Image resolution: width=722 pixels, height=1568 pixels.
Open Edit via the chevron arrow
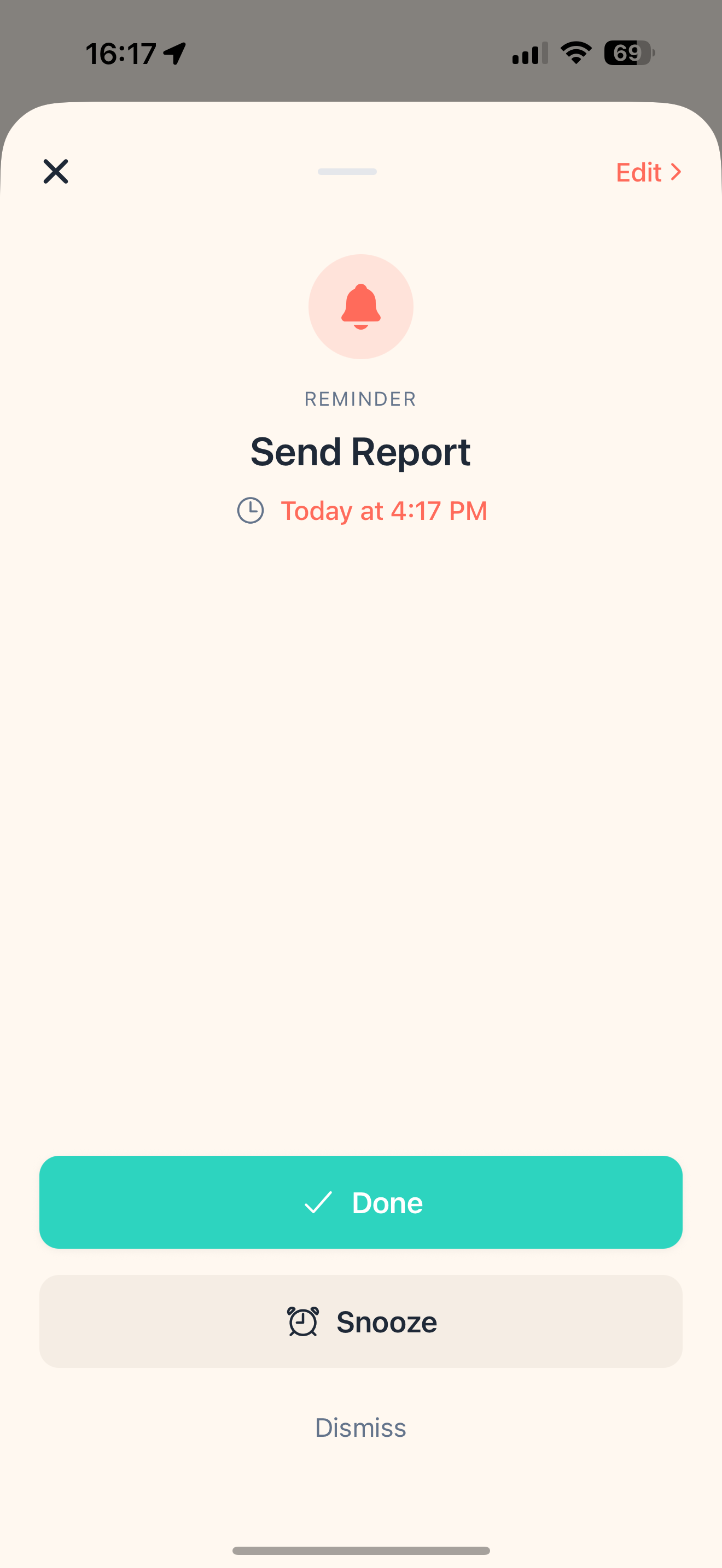click(x=676, y=173)
